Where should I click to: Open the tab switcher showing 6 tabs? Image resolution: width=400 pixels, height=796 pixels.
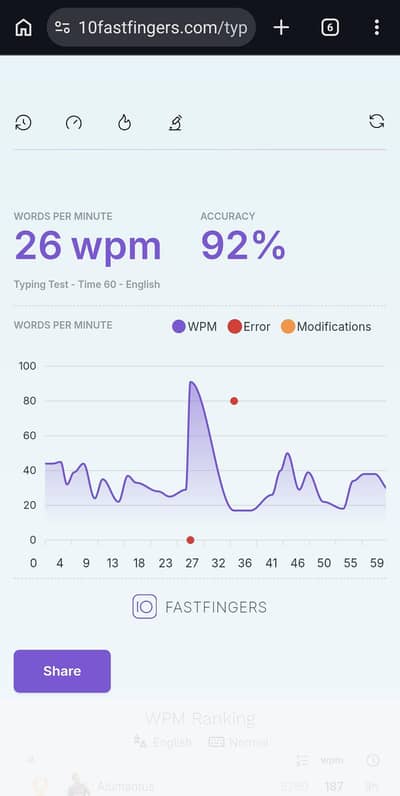click(330, 27)
